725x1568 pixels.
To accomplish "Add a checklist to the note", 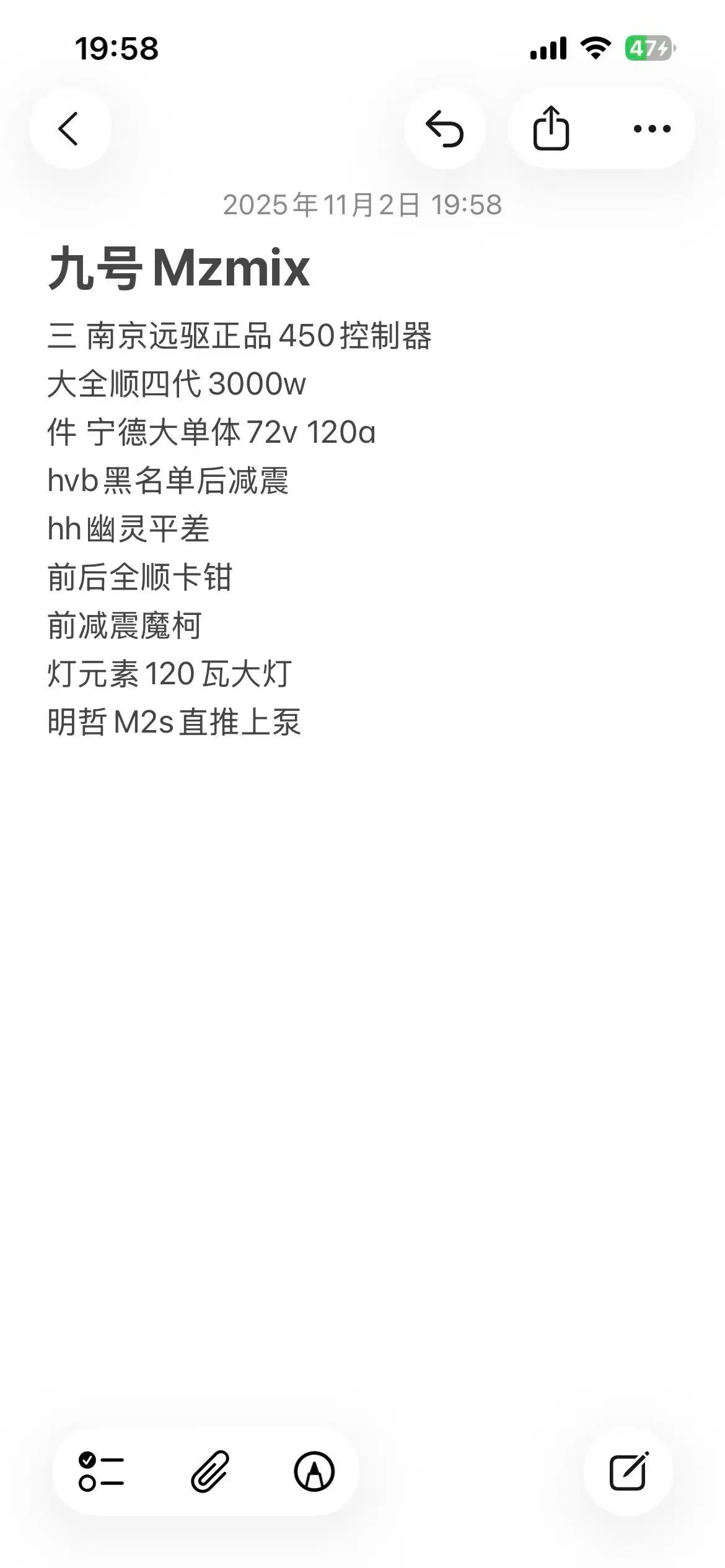I will pos(102,1471).
